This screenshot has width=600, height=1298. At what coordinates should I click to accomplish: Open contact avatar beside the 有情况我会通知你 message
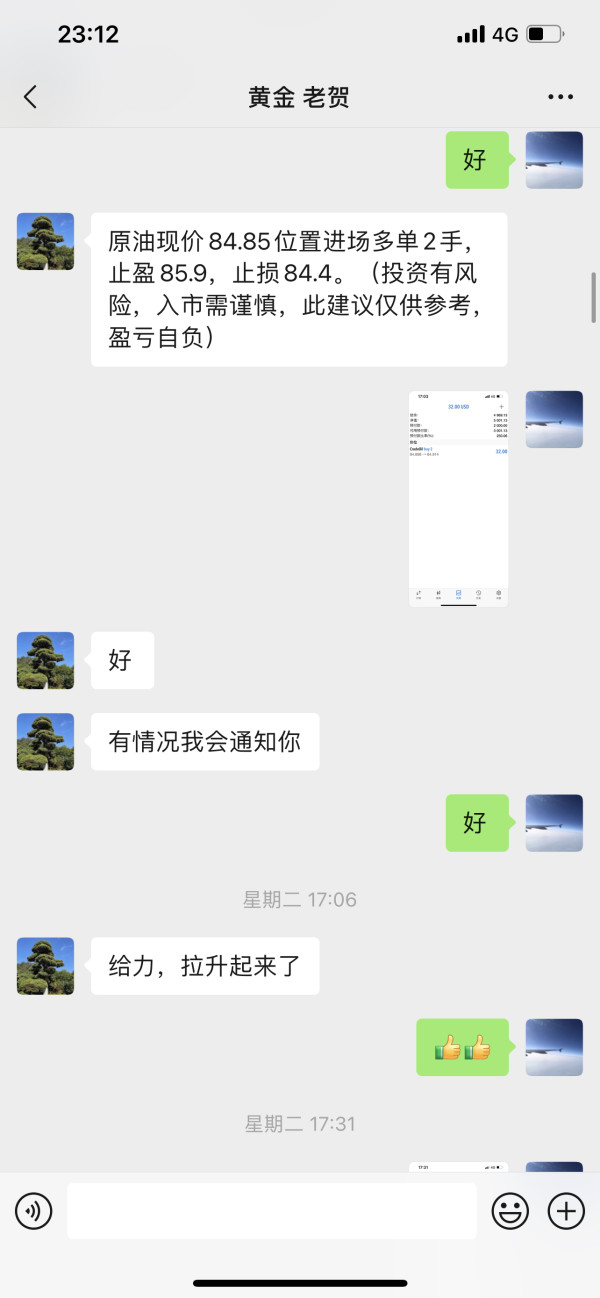point(45,741)
